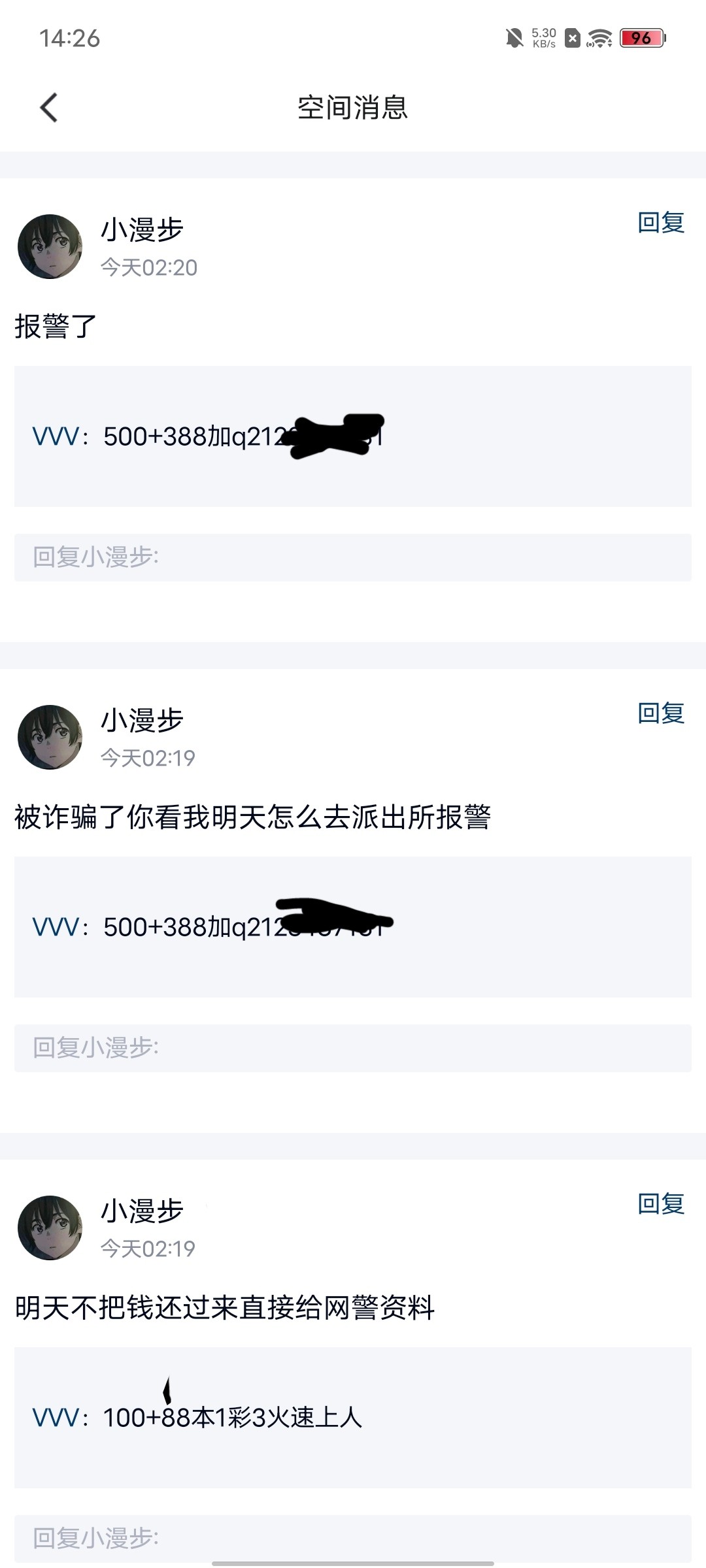Tap 回复 on the 被诈骗了 message
Viewport: 706px width, 1568px height.
click(x=660, y=713)
